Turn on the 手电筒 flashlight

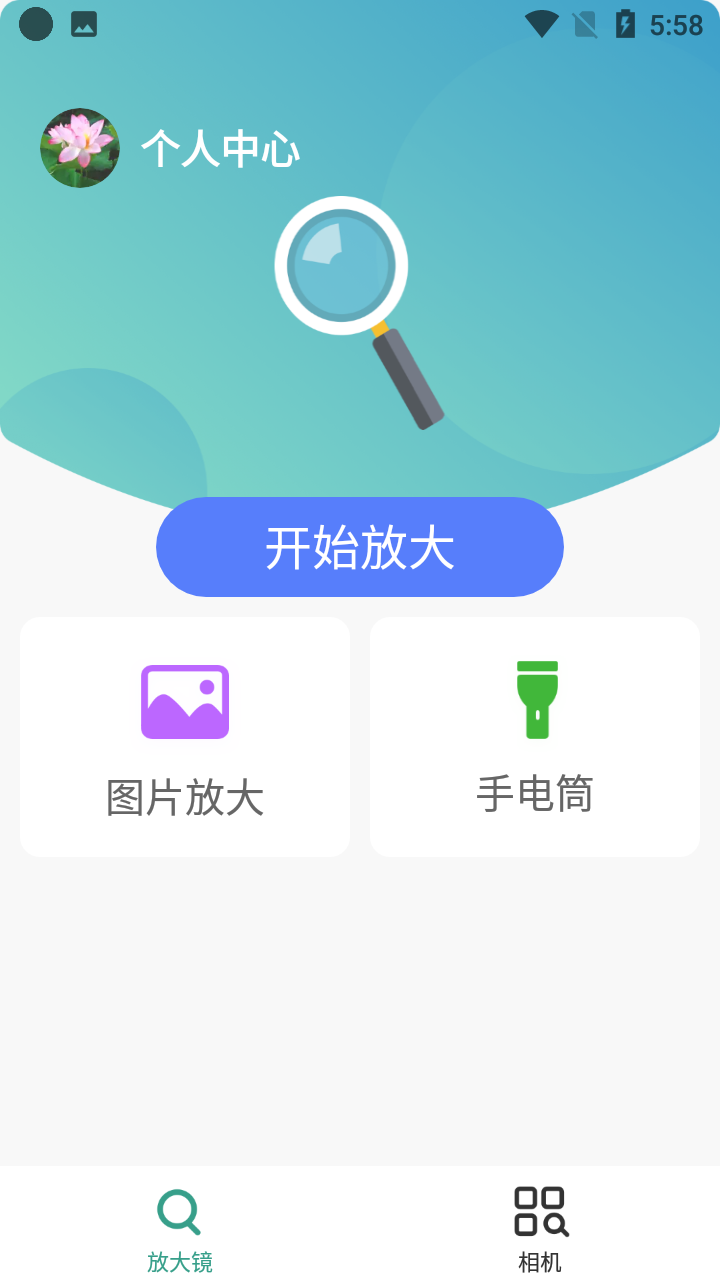(535, 737)
